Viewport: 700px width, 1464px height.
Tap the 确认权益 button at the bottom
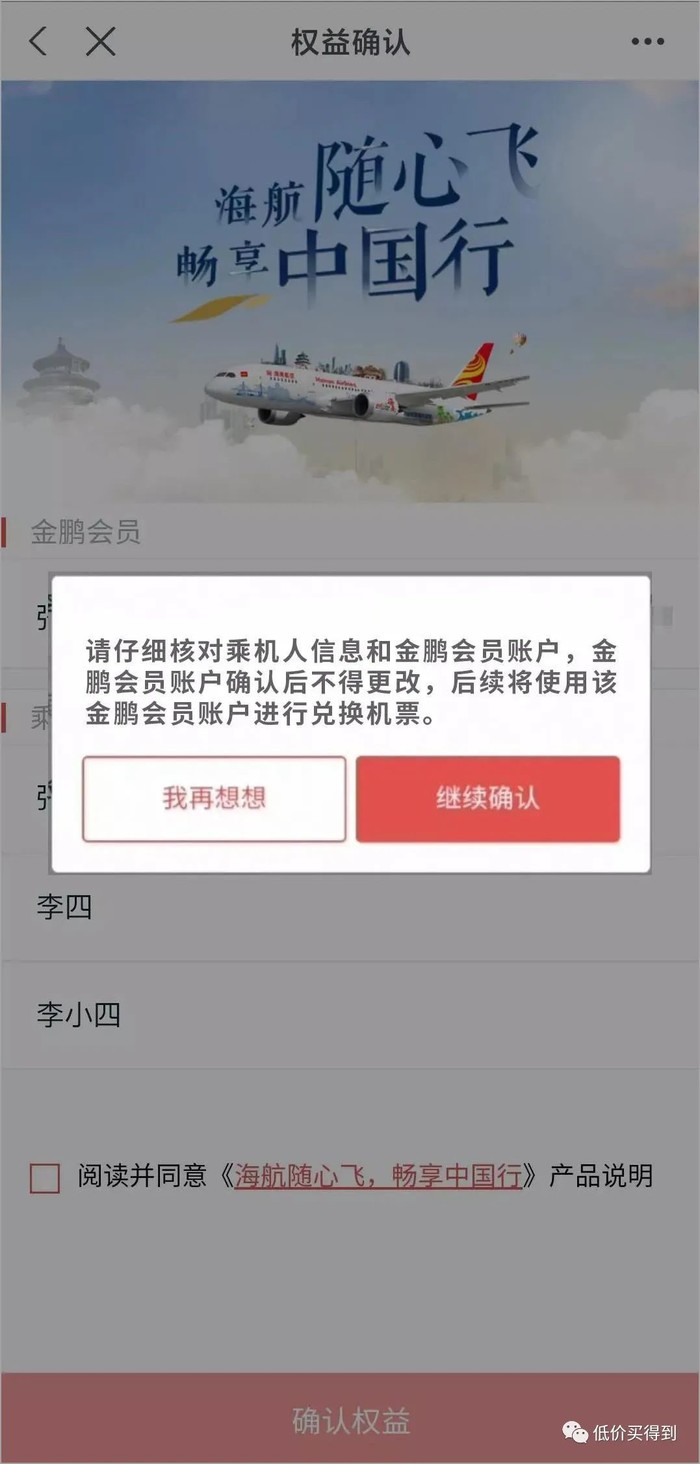[350, 1420]
